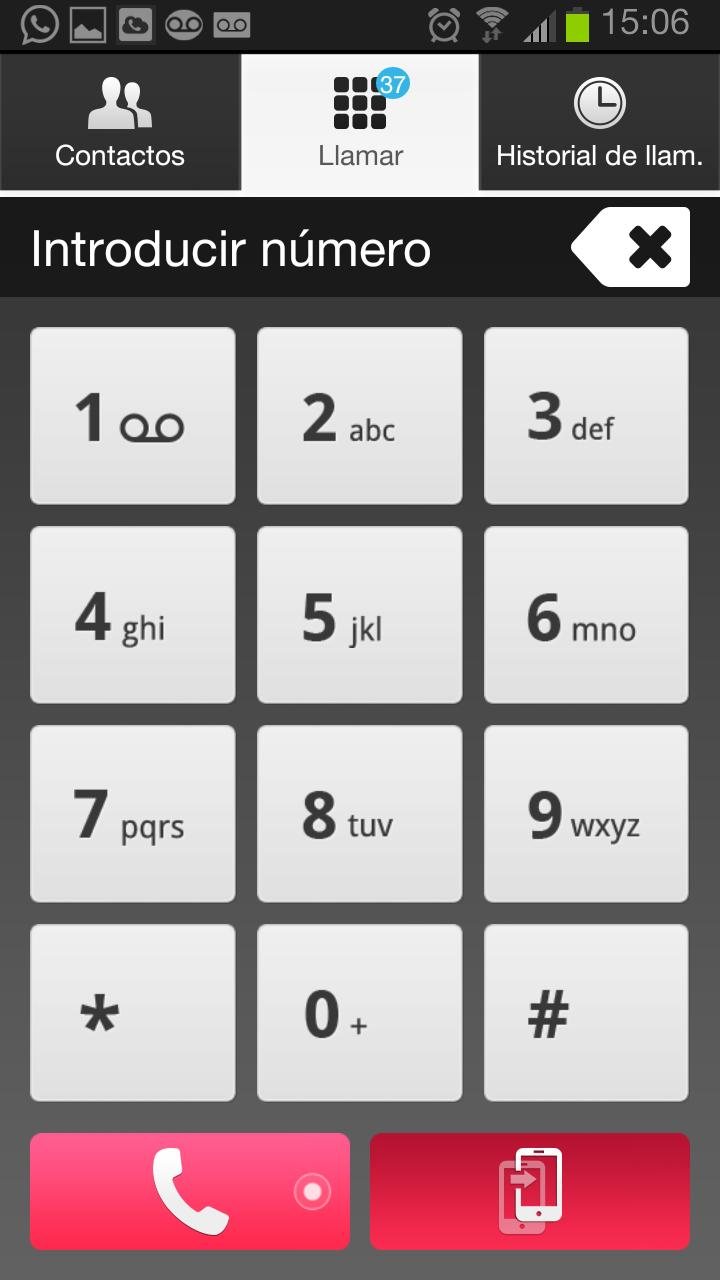Tap the 5 jkl key

pos(360,615)
